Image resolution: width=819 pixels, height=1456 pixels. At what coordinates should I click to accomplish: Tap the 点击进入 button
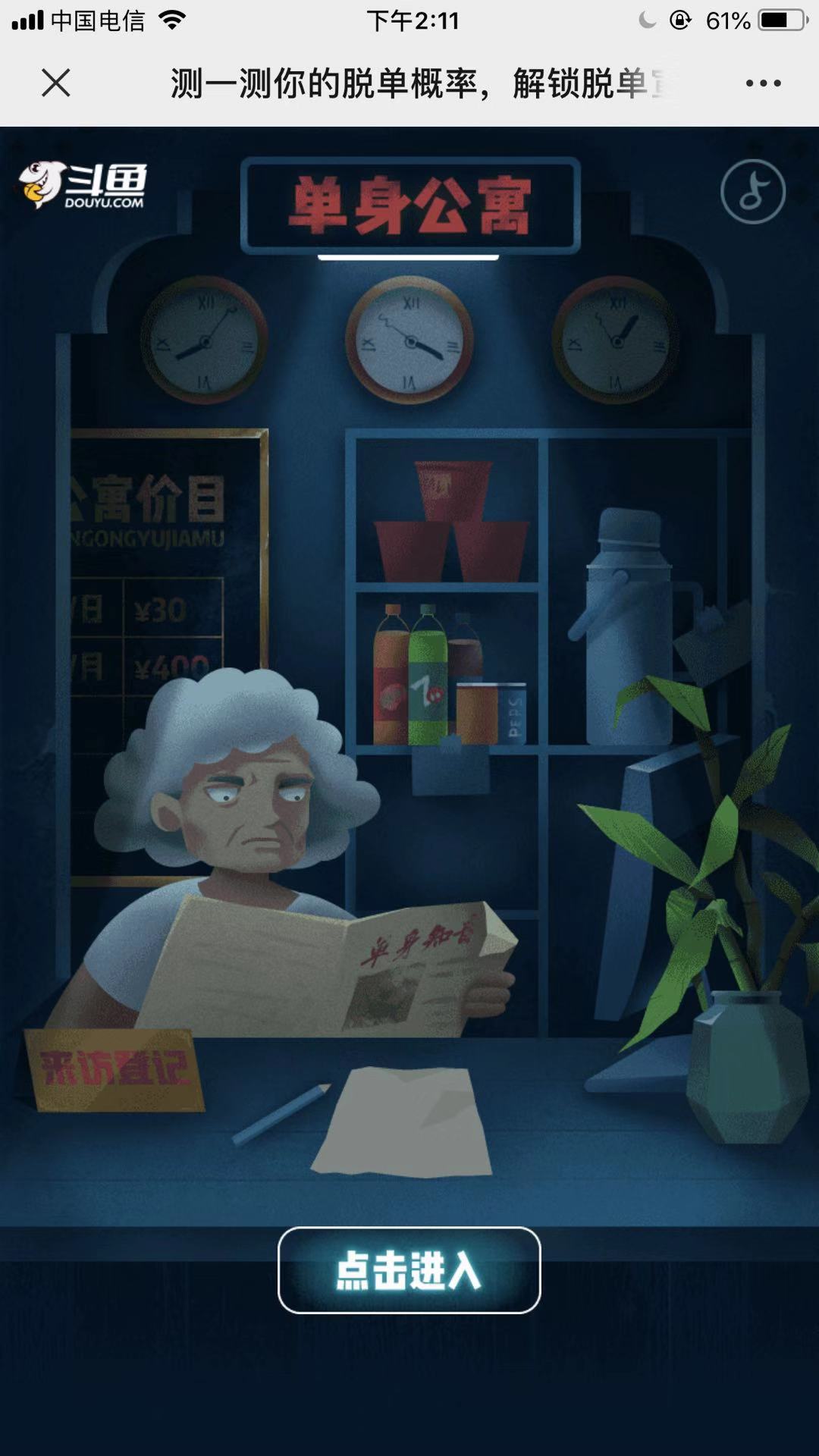click(x=409, y=1270)
